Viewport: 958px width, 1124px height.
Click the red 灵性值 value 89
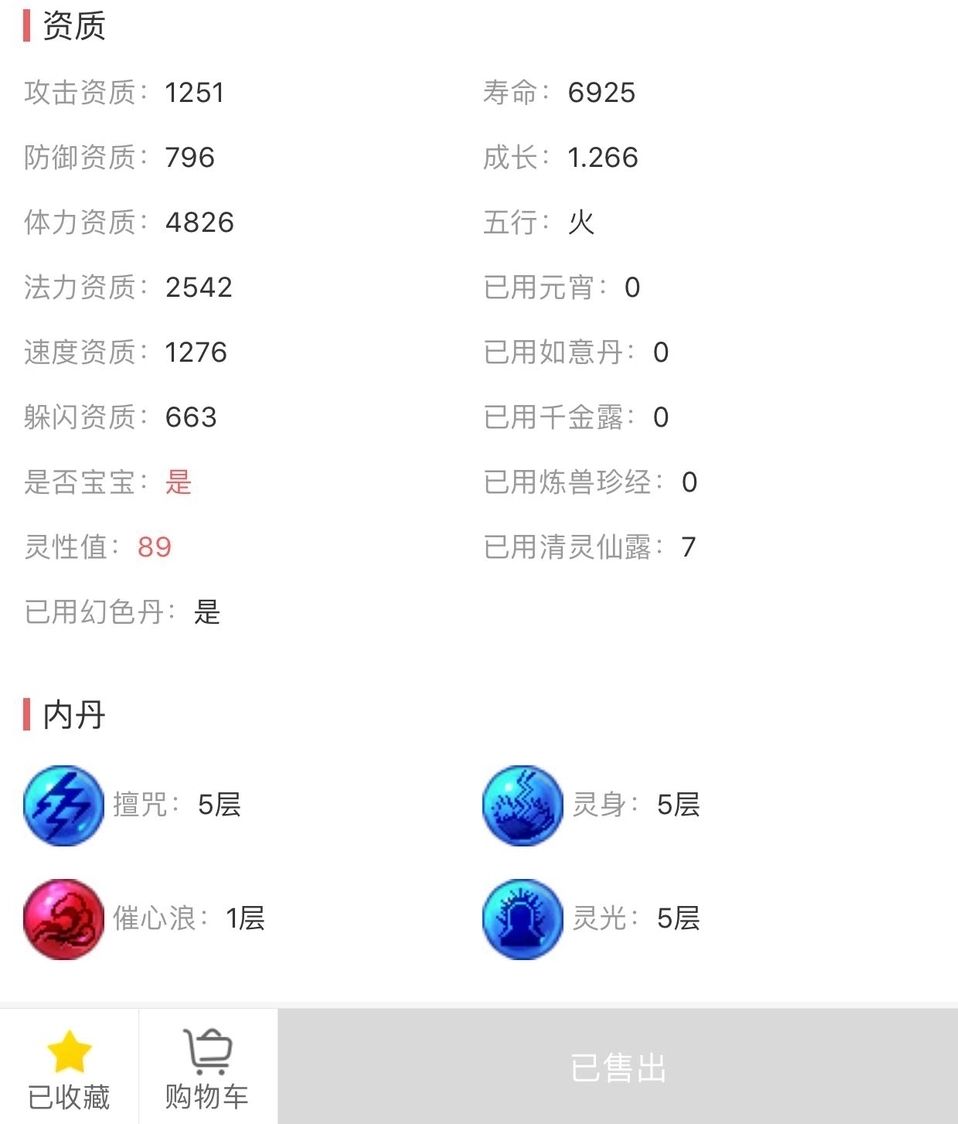pos(153,547)
